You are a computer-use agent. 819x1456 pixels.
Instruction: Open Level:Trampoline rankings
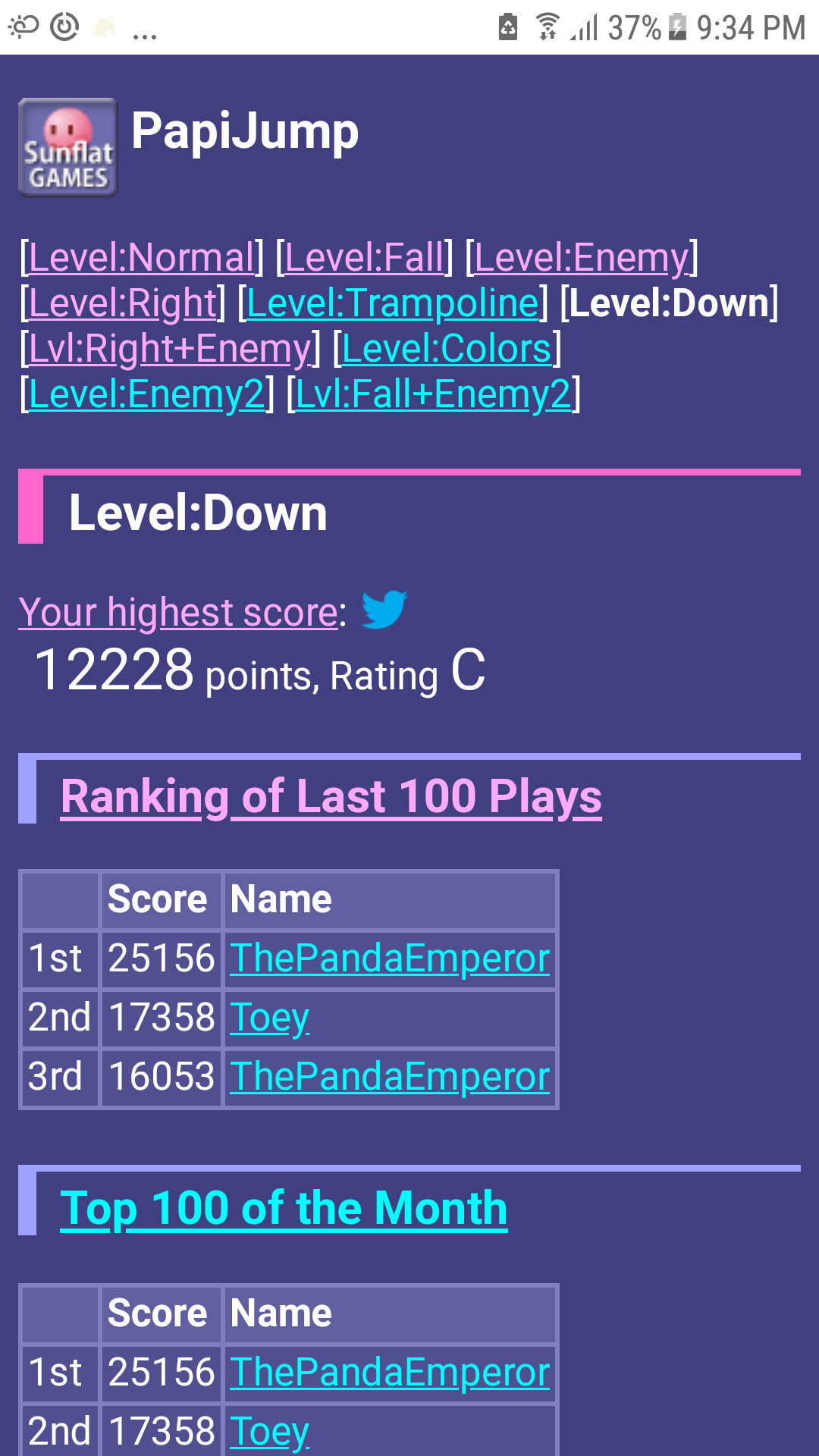point(392,303)
